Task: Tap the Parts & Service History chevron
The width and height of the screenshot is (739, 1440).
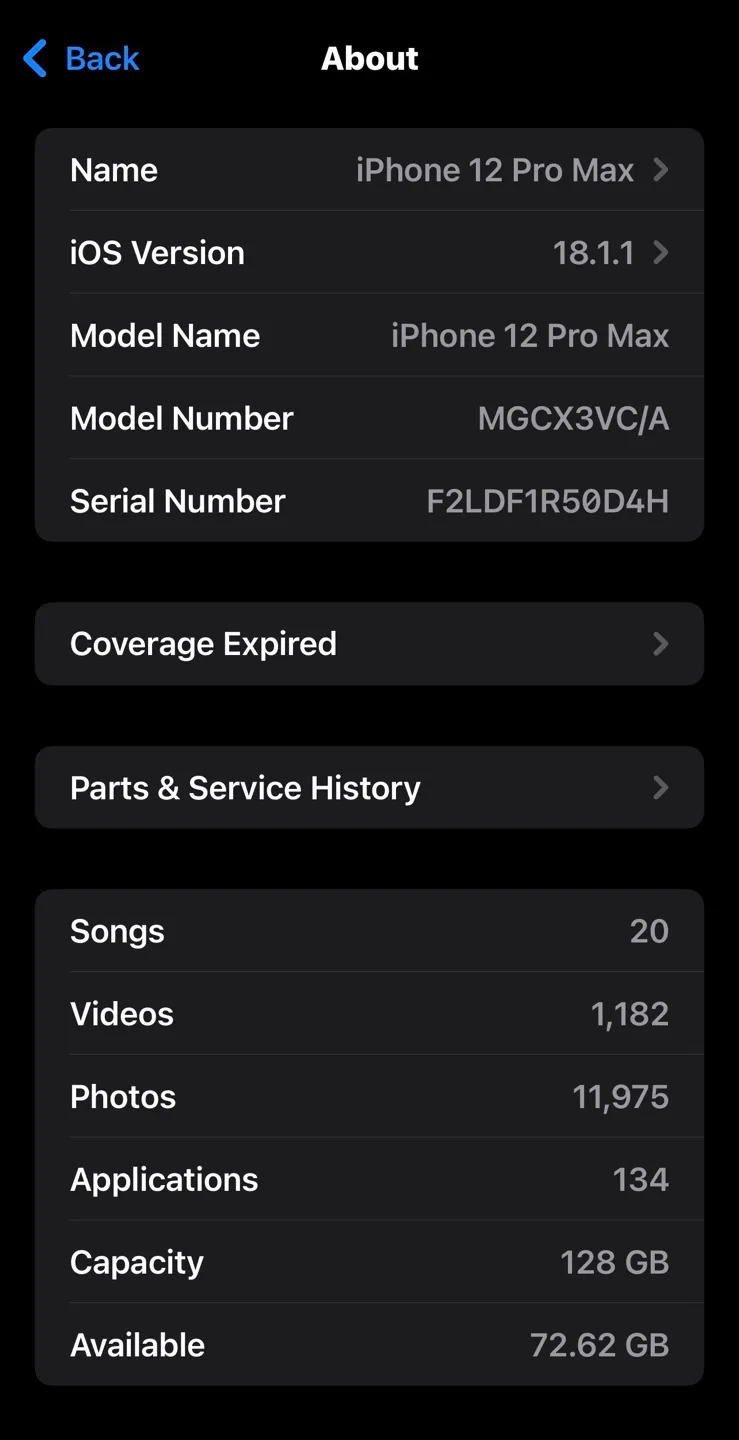Action: coord(660,787)
